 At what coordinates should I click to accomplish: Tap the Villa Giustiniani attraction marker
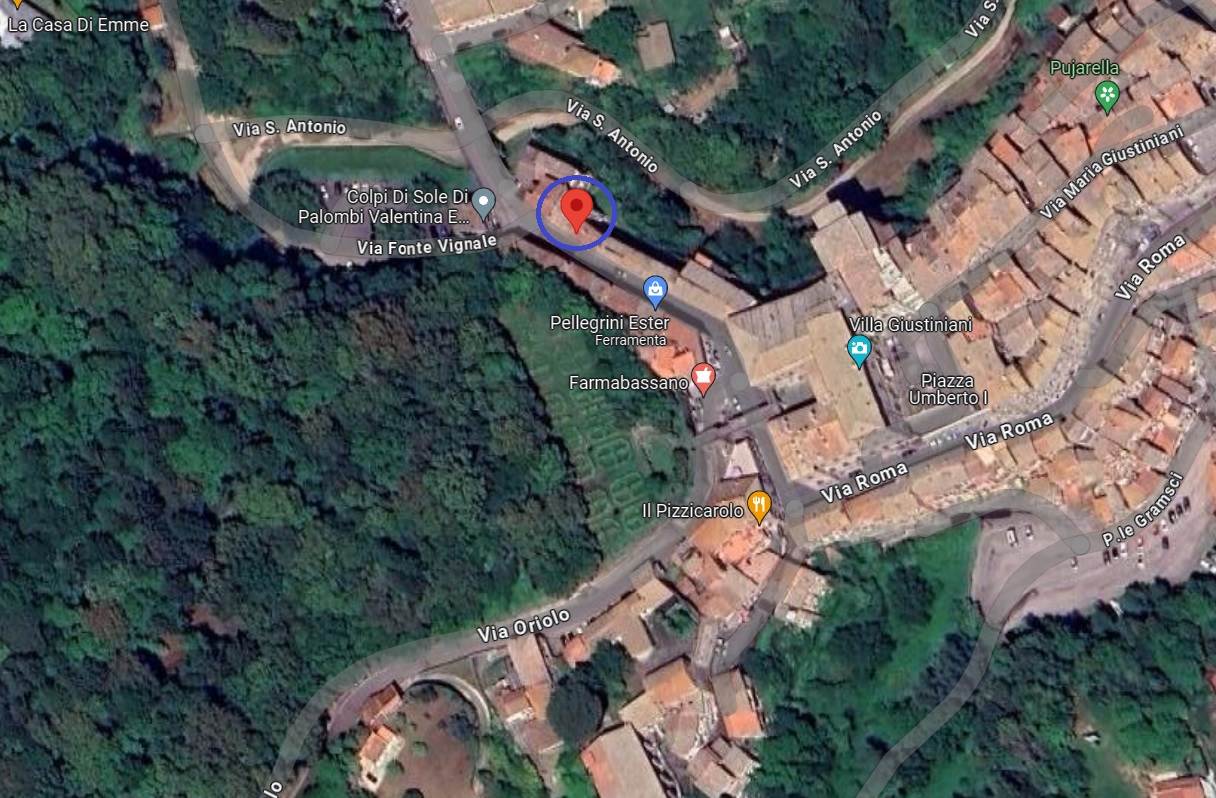858,349
